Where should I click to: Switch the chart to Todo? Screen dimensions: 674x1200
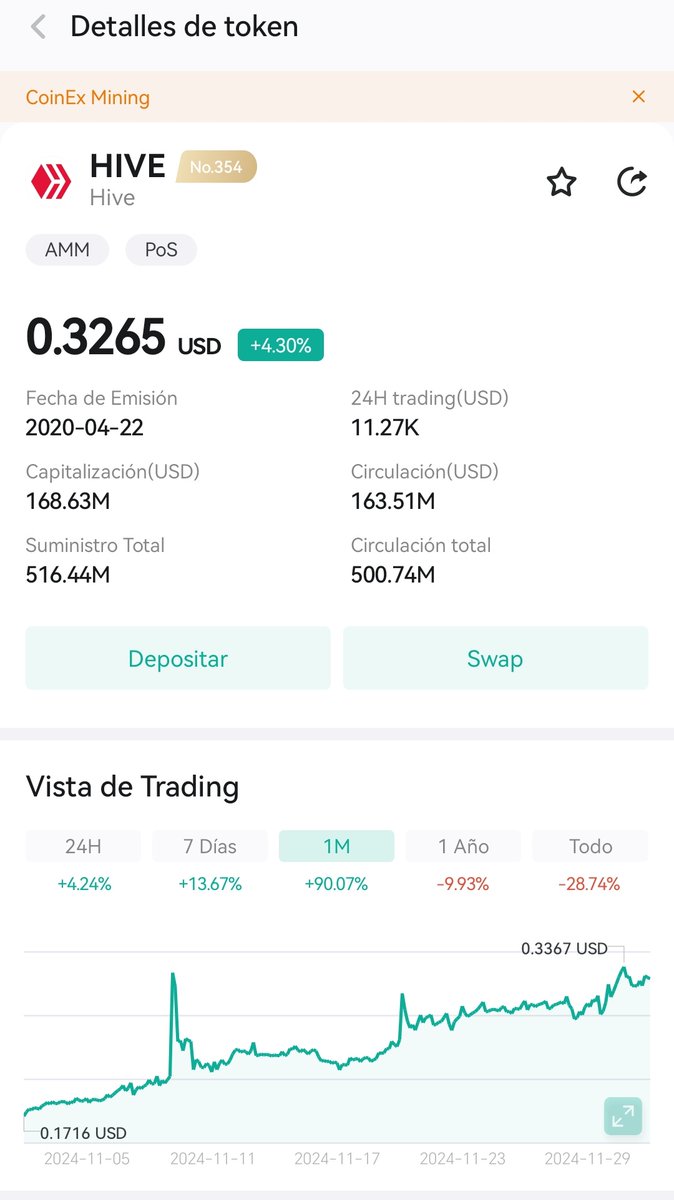coord(590,846)
